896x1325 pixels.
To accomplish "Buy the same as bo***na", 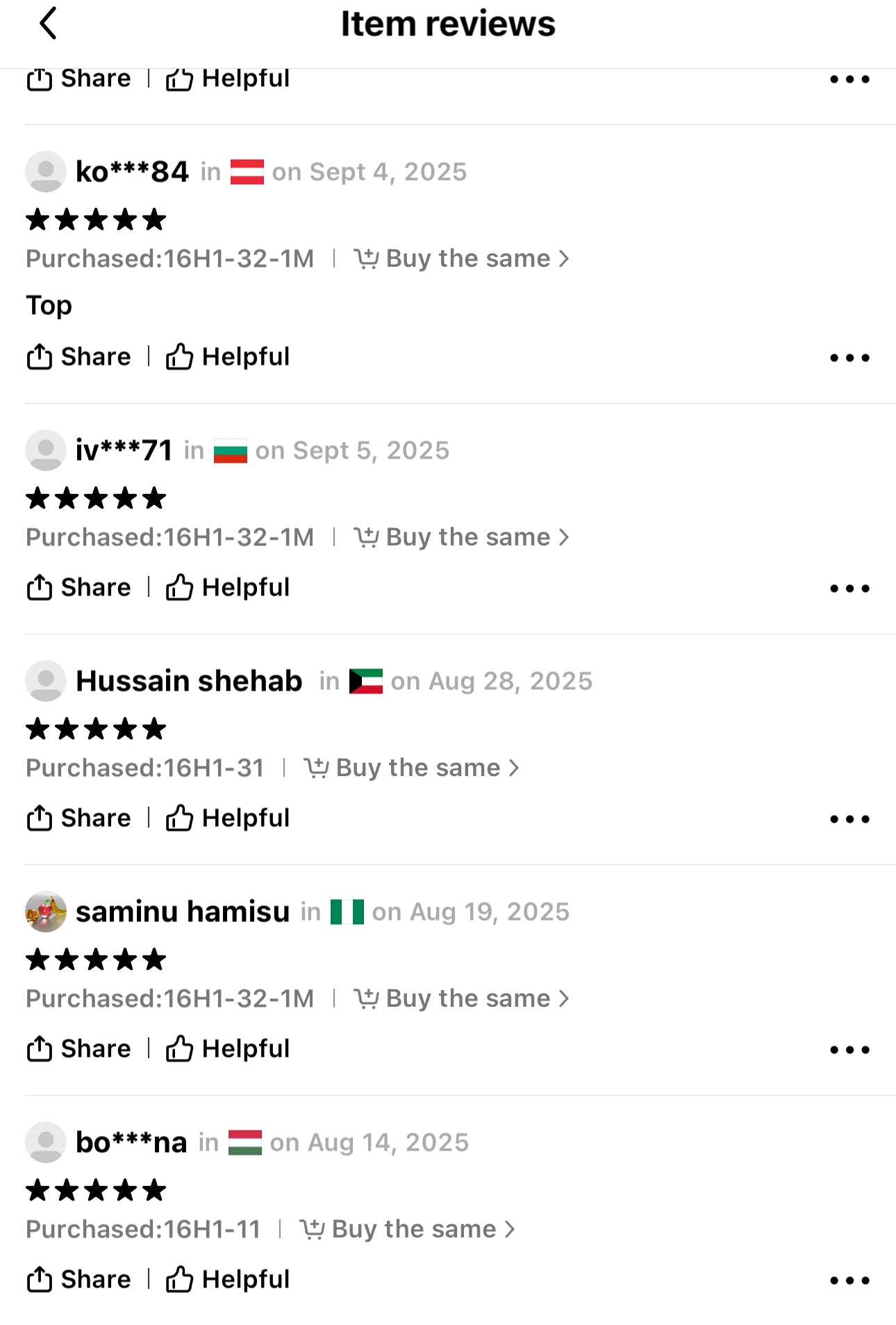I will [x=407, y=1229].
